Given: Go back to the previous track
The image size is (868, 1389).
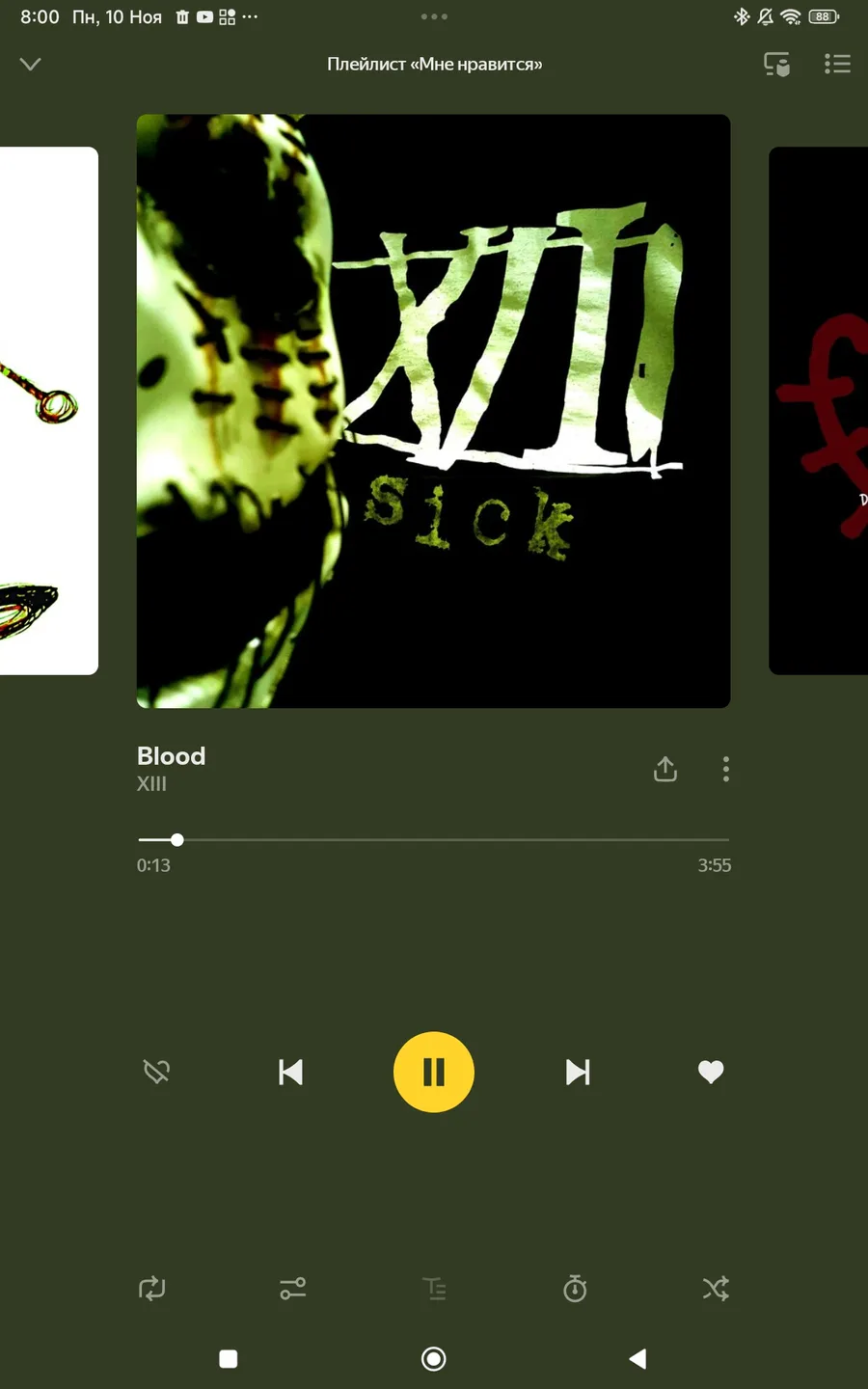Looking at the screenshot, I should coord(290,1072).
